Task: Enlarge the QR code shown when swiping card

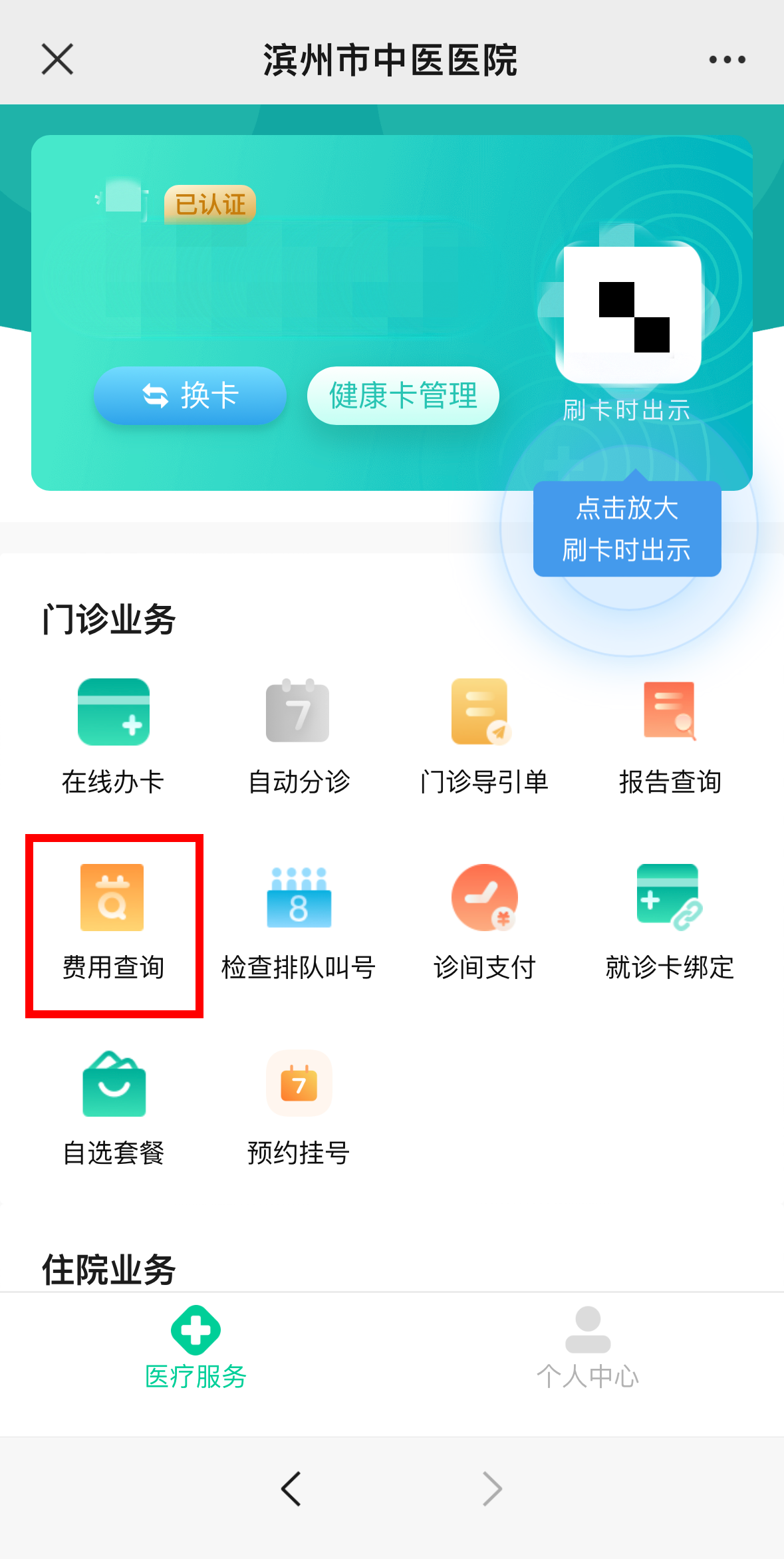Action: [x=628, y=313]
